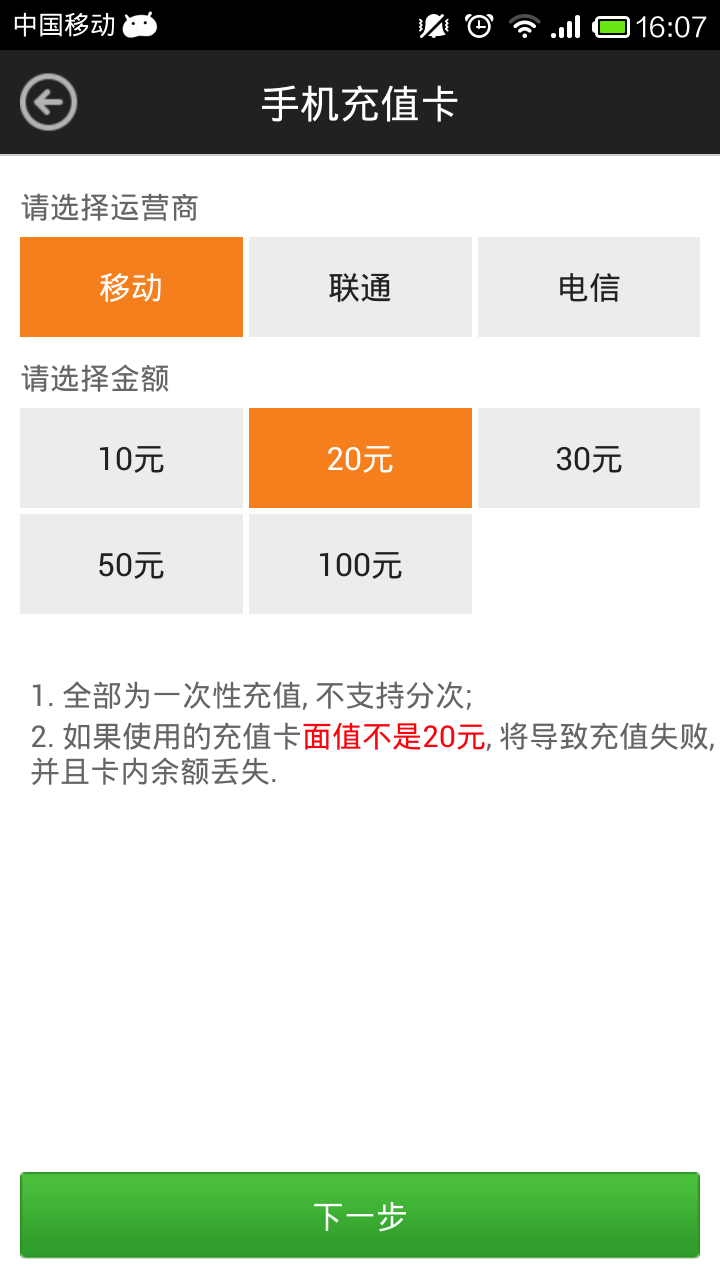The width and height of the screenshot is (720, 1280).
Task: Select the 10元 amount
Action: (131, 458)
